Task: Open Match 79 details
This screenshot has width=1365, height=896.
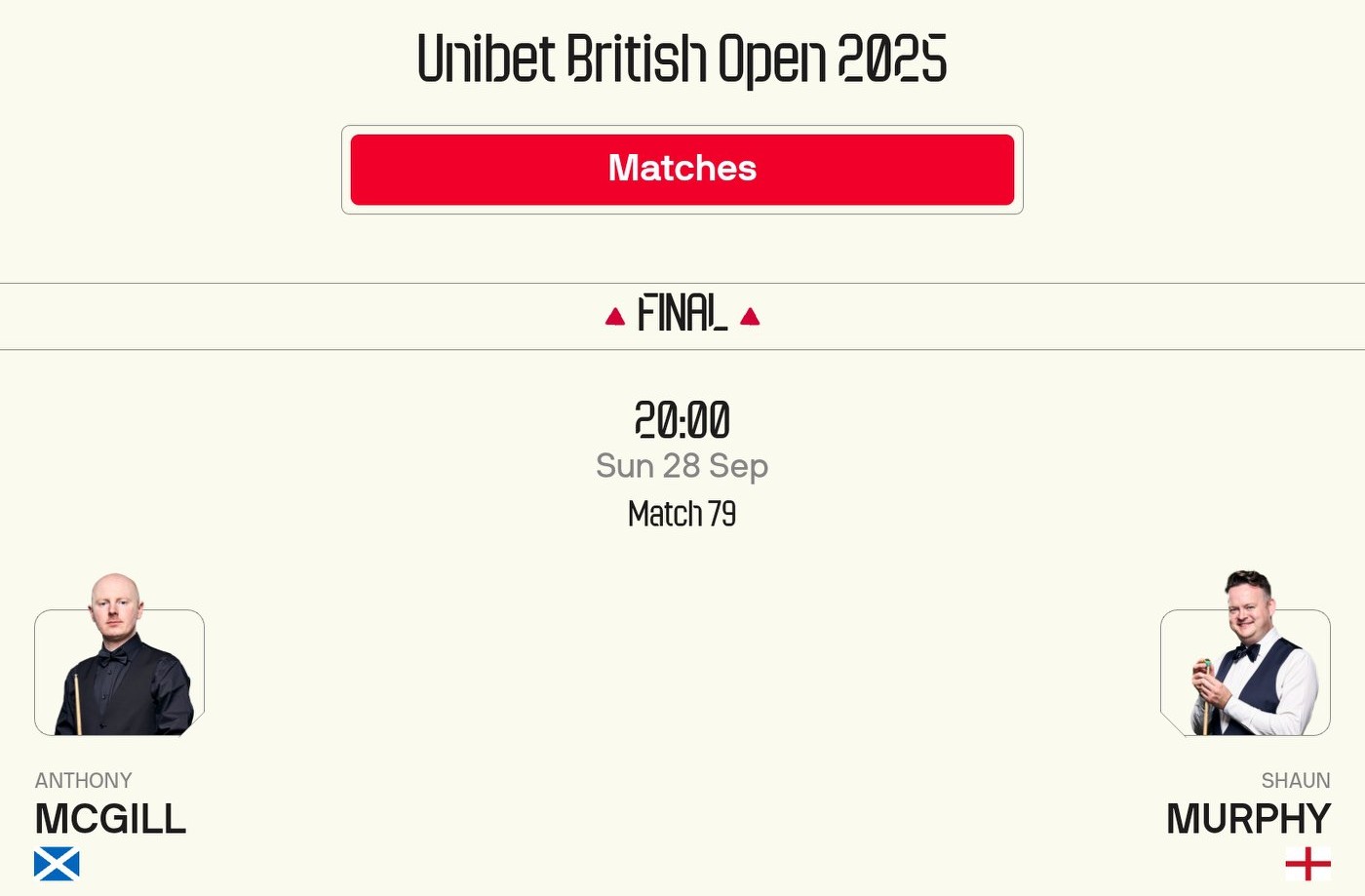Action: [682, 514]
